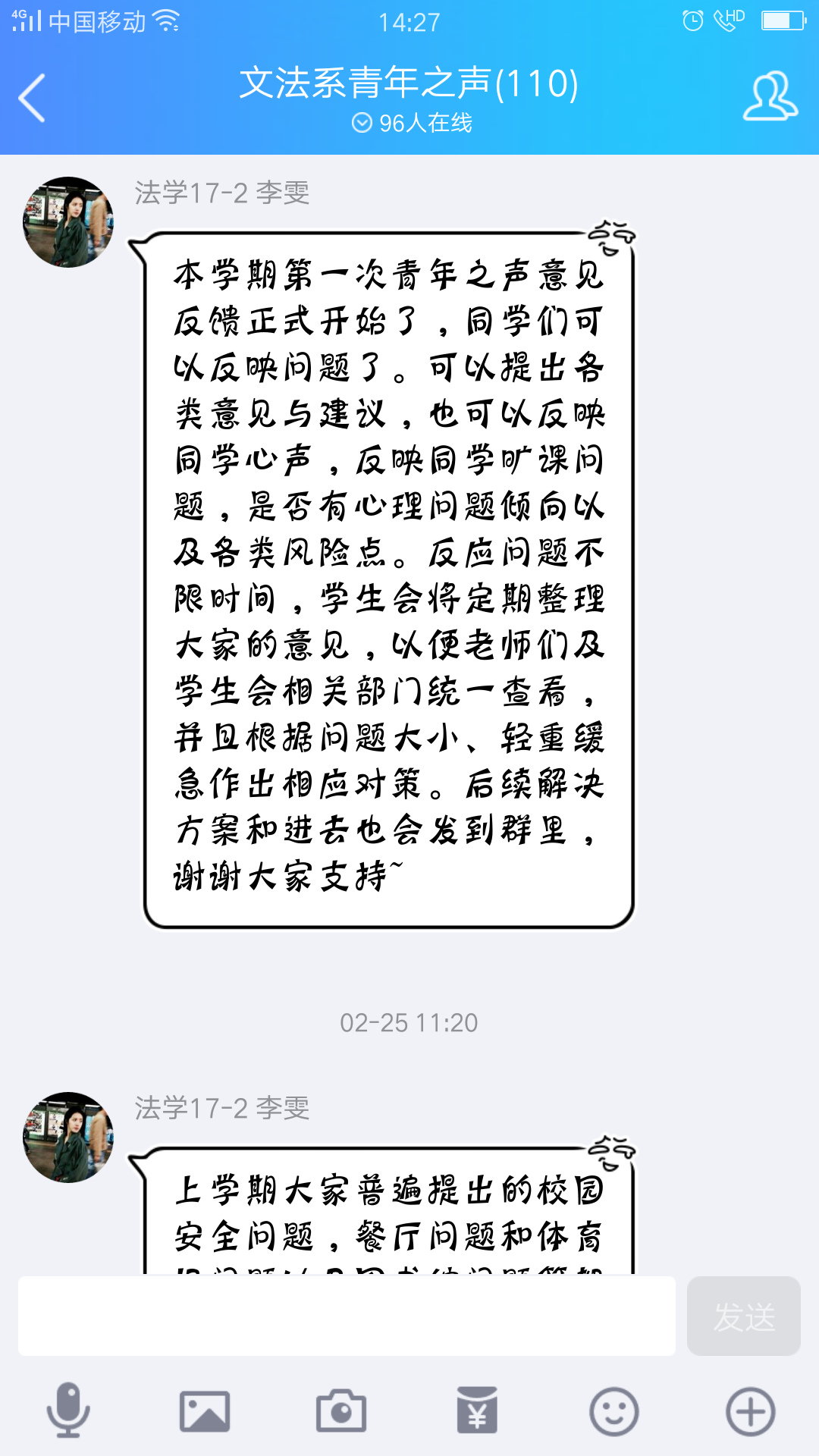Send a red packet with the ¥ icon
The width and height of the screenshot is (819, 1456).
[477, 1411]
